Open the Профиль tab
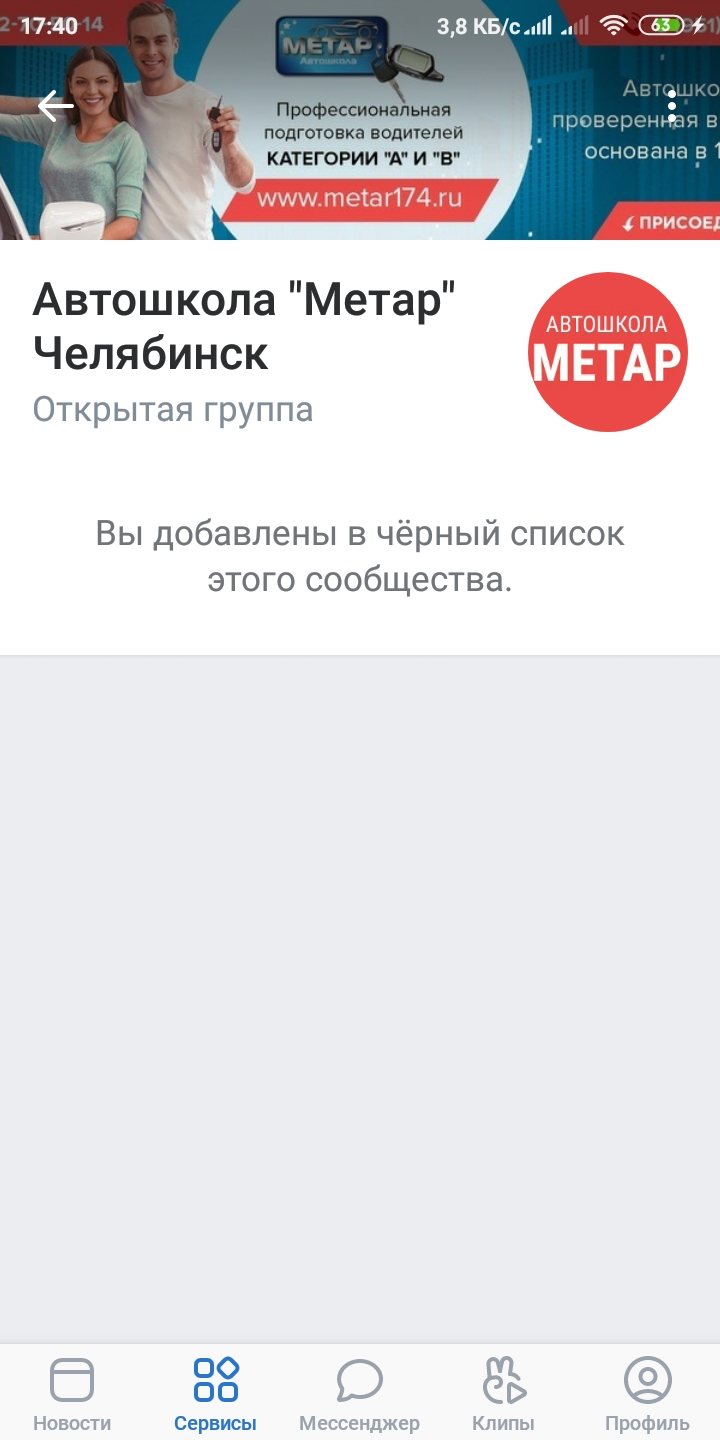Image resolution: width=720 pixels, height=1440 pixels. click(x=647, y=1394)
